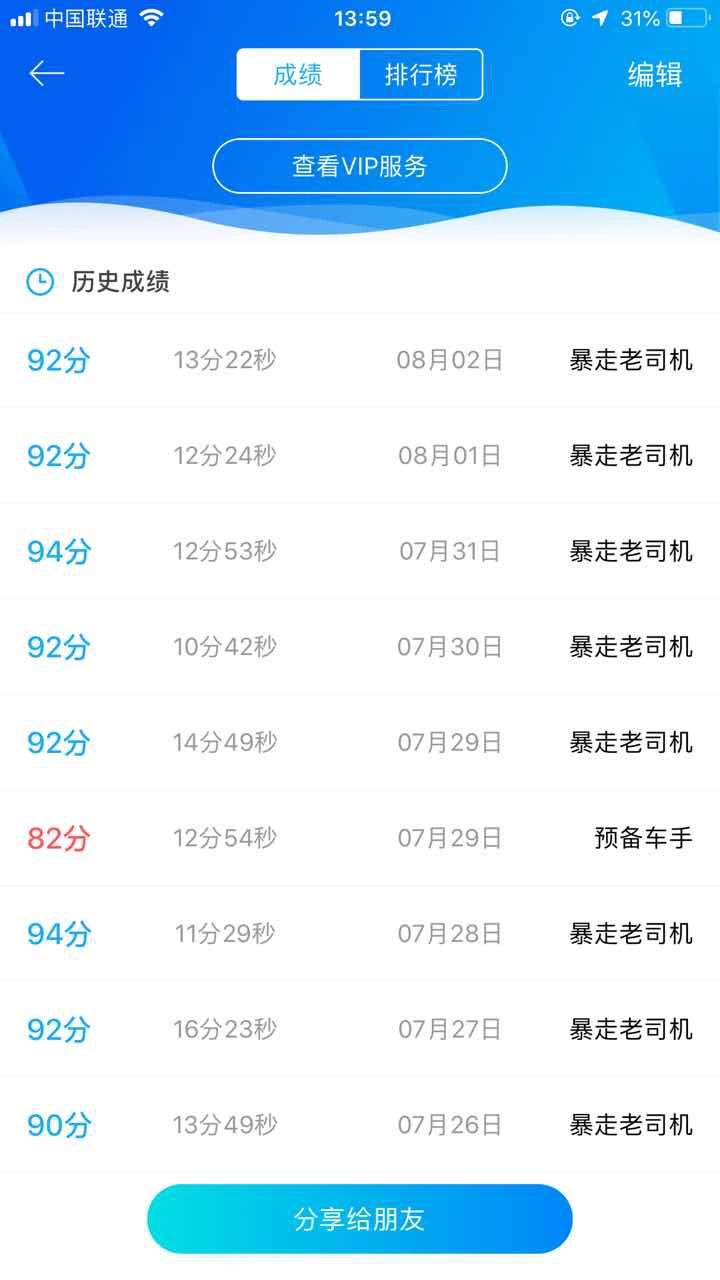
Task: Open the 14分49秒 record from 07月29日
Action: point(360,742)
